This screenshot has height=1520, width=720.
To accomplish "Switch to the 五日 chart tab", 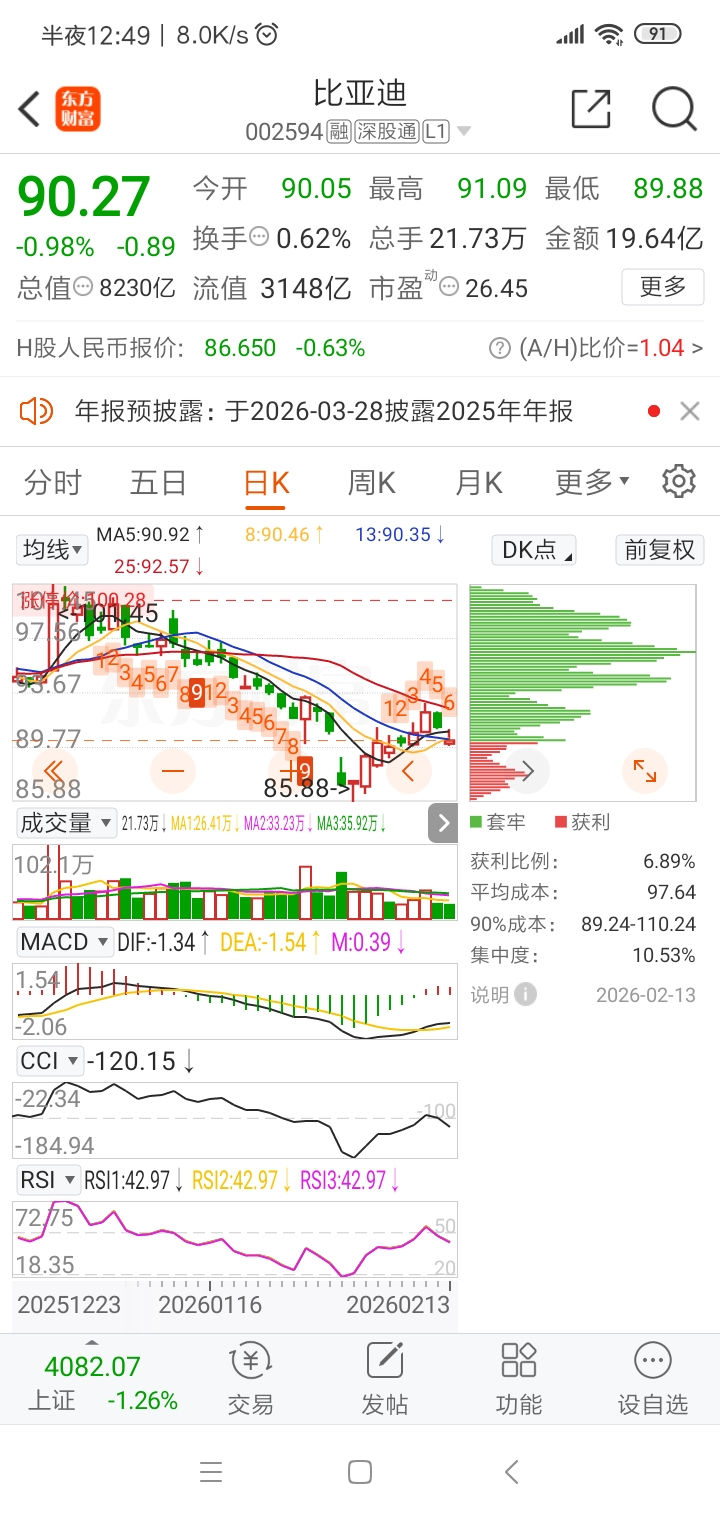I will 158,483.
